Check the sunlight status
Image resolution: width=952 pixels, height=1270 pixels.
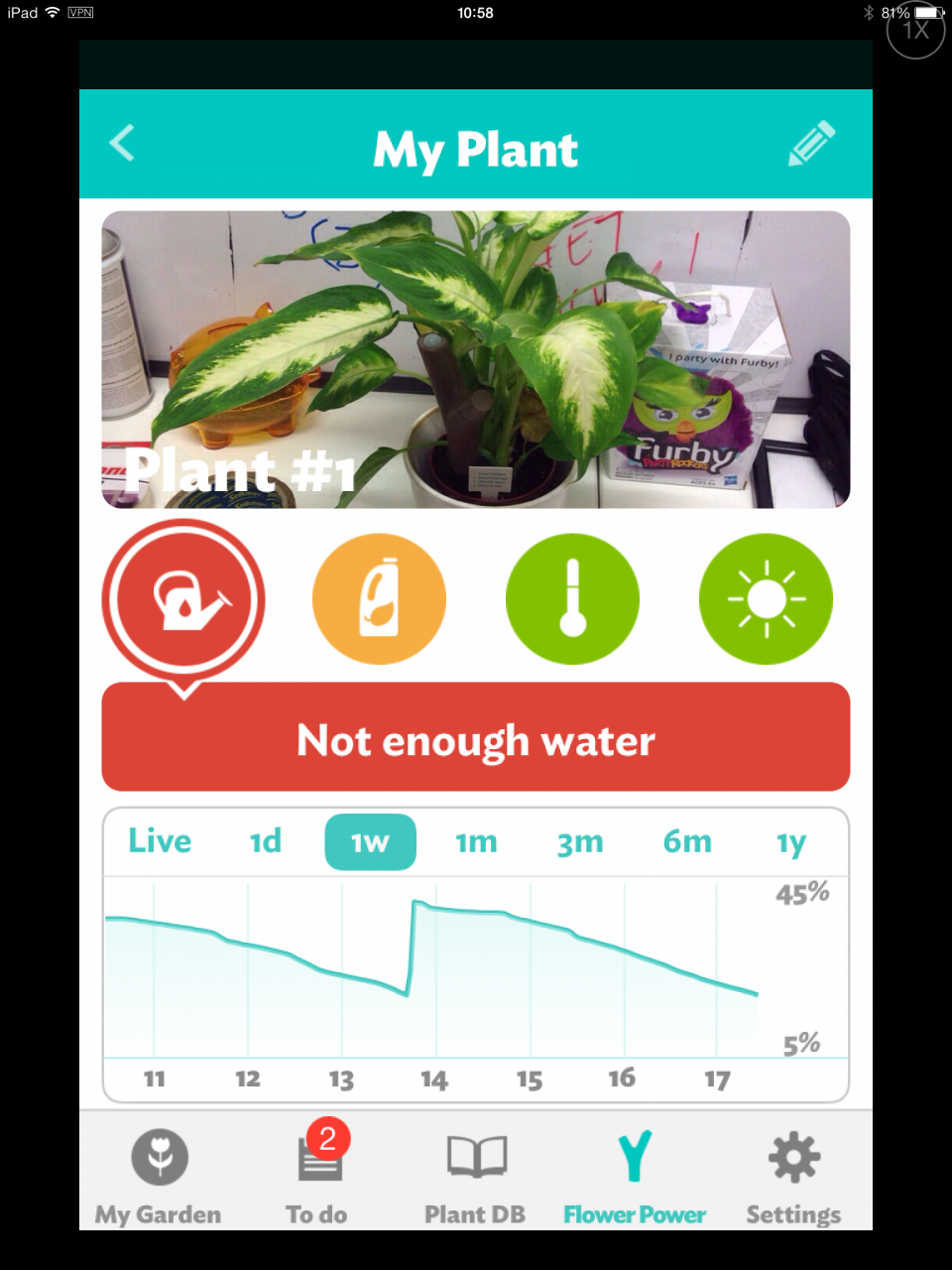click(766, 599)
